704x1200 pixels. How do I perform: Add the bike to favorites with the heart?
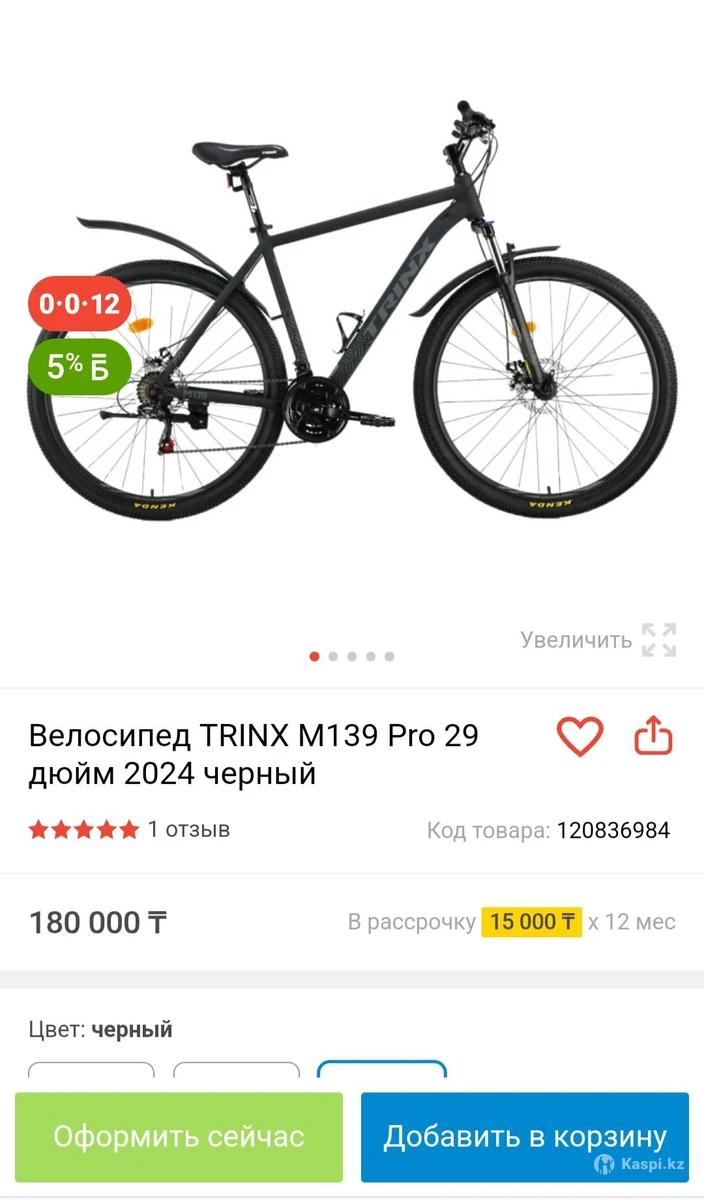(x=580, y=738)
